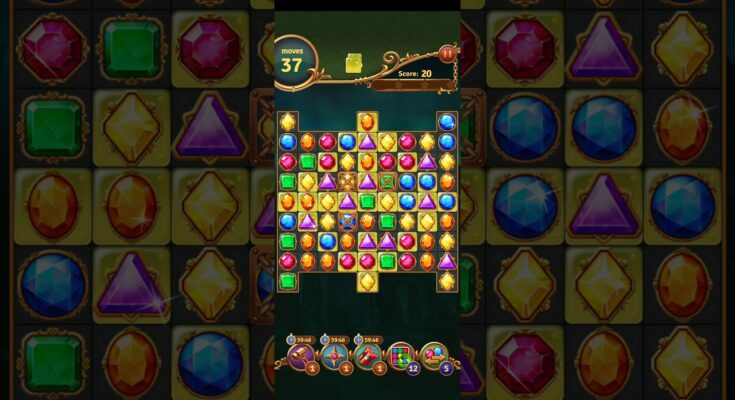
Task: Tap the yellow gem at board top center
Action: click(367, 122)
